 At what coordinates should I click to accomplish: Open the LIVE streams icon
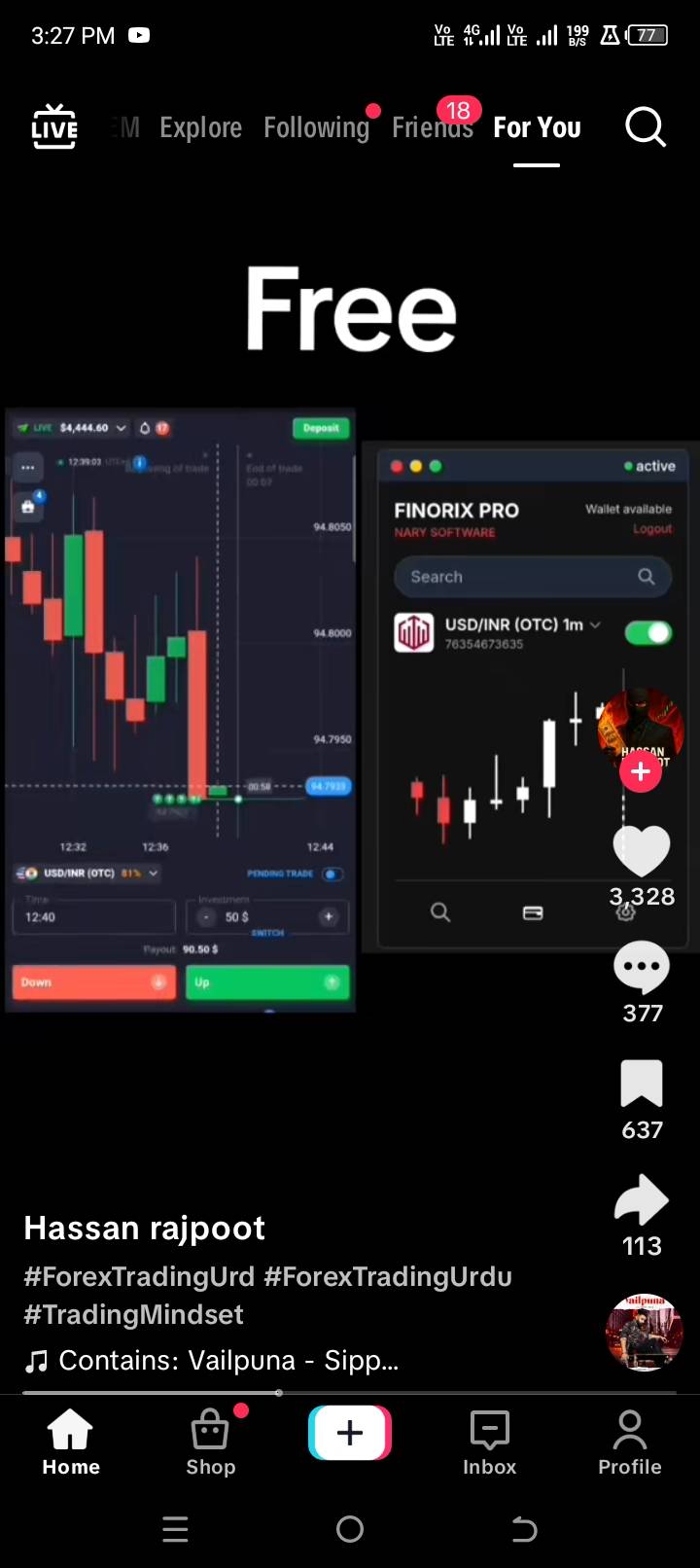[54, 127]
